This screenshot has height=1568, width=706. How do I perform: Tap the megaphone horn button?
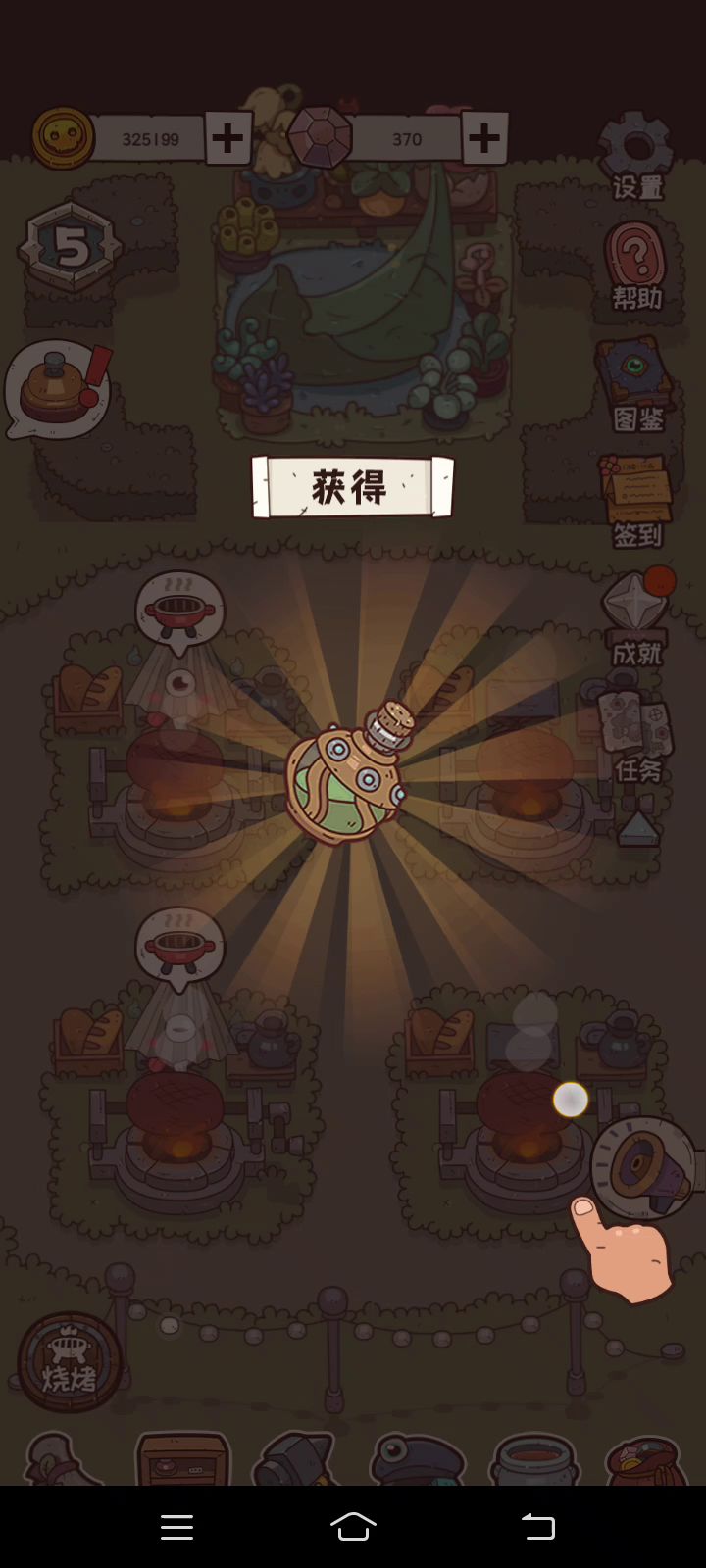click(643, 1167)
